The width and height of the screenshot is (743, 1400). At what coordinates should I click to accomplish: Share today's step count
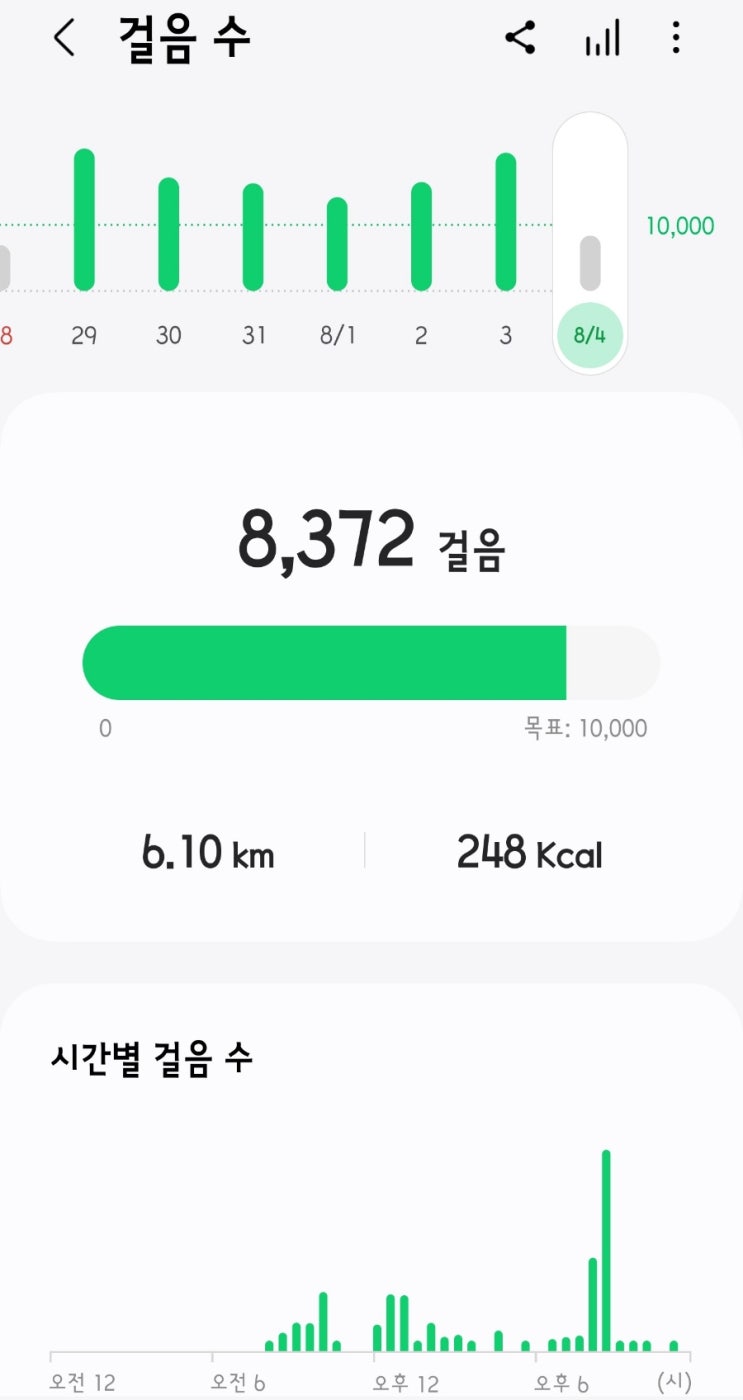[x=520, y=39]
